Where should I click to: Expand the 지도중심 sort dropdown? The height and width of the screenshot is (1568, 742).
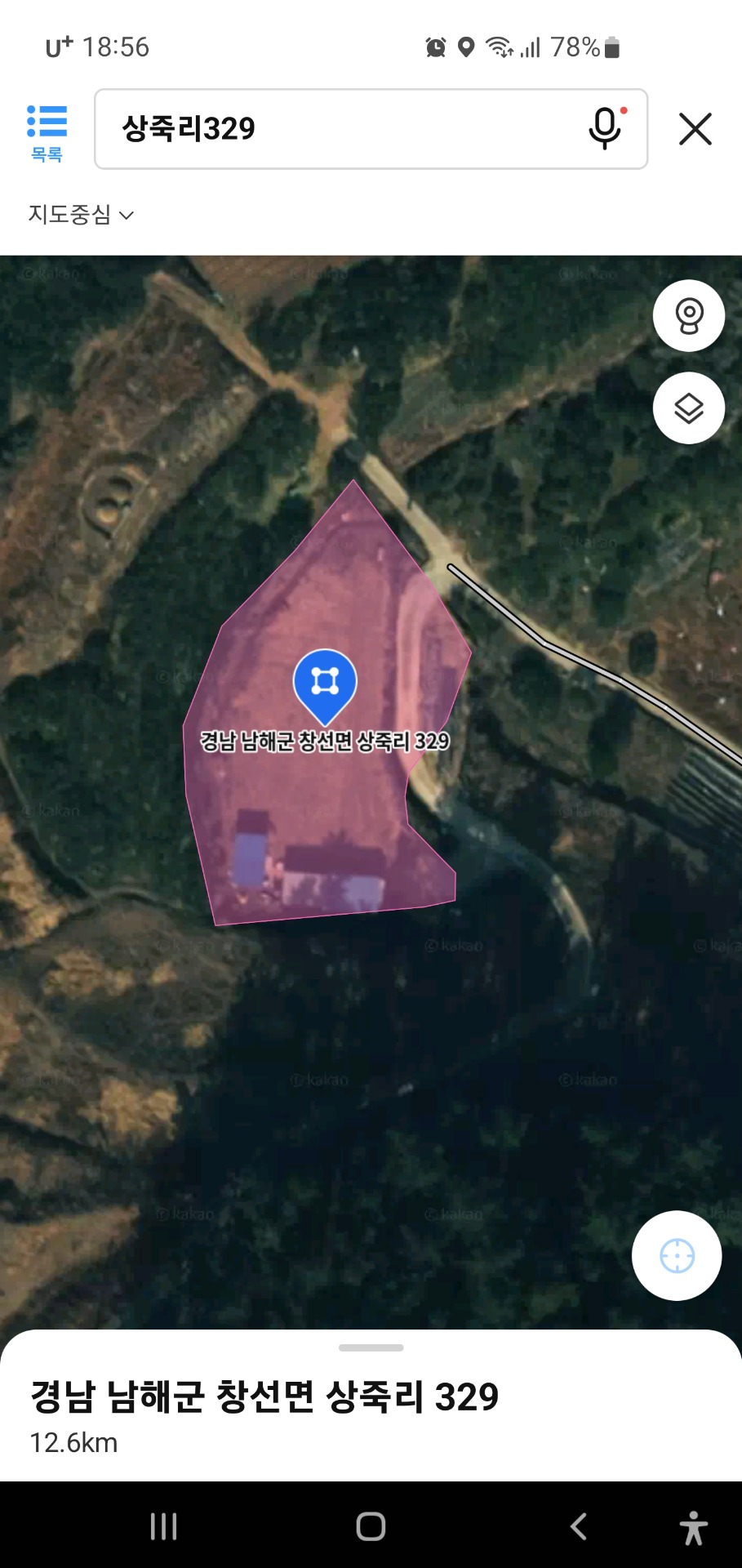click(81, 215)
